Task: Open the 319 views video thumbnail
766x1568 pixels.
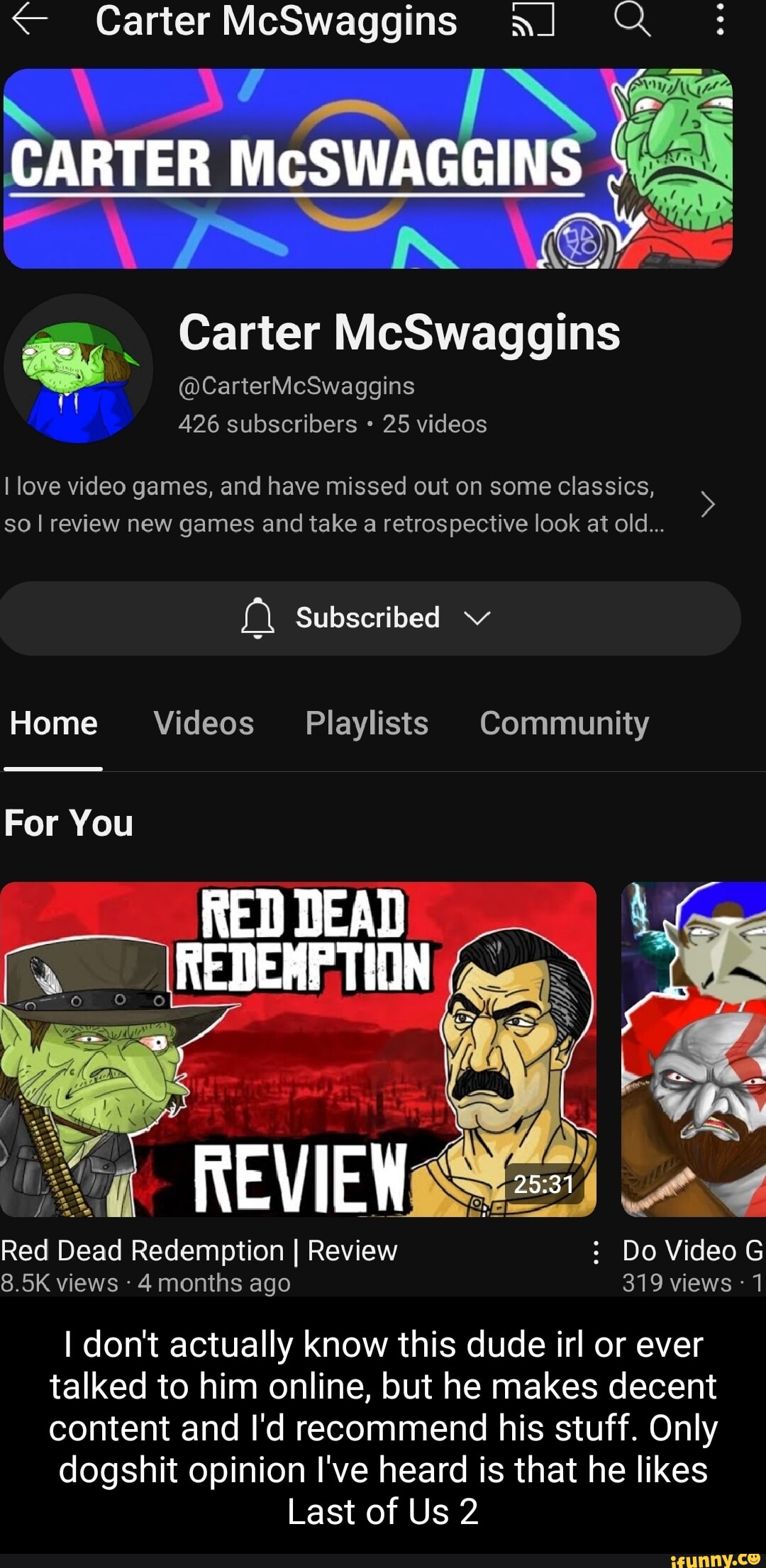Action: coord(694,1048)
